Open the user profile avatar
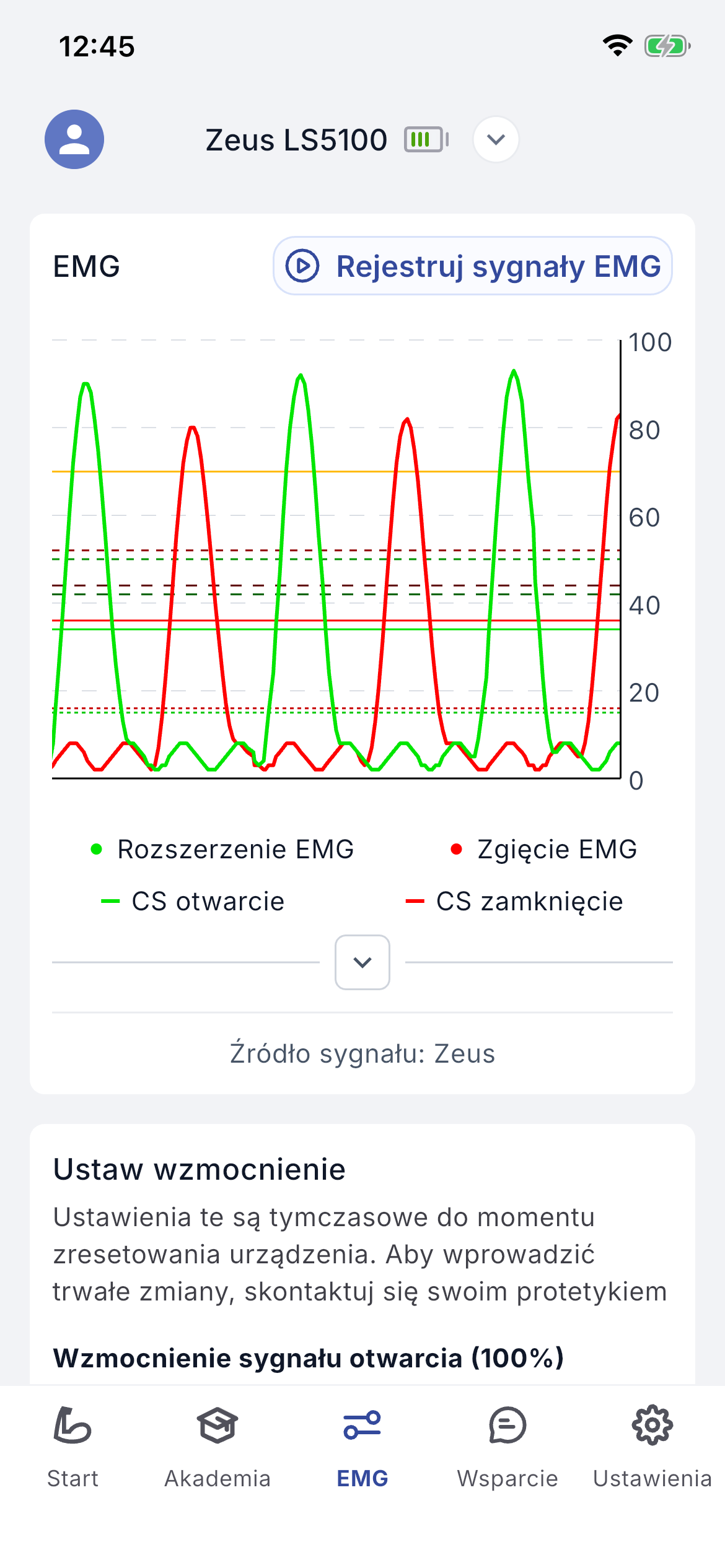Screen dimensions: 725x1568 (74, 139)
